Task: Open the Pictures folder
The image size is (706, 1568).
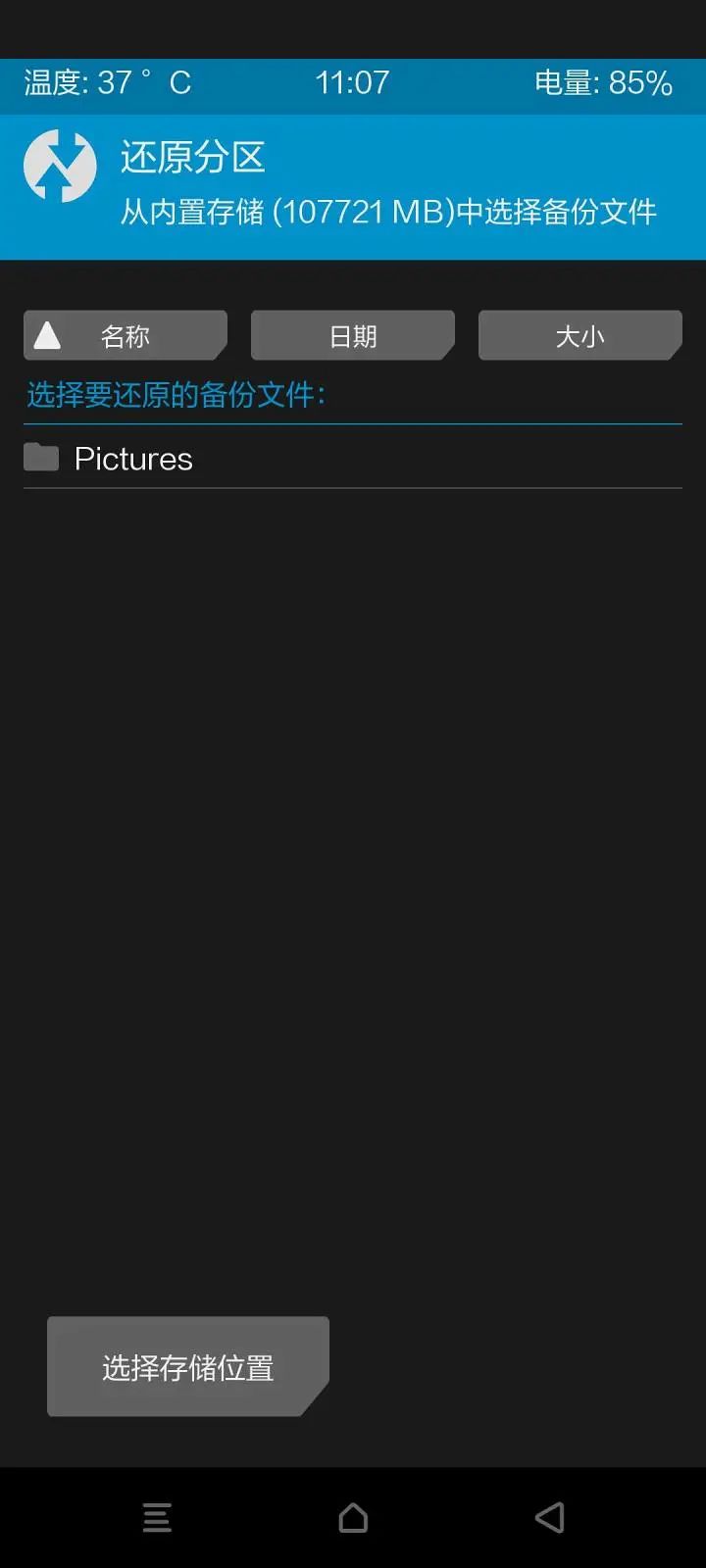Action: coord(133,459)
